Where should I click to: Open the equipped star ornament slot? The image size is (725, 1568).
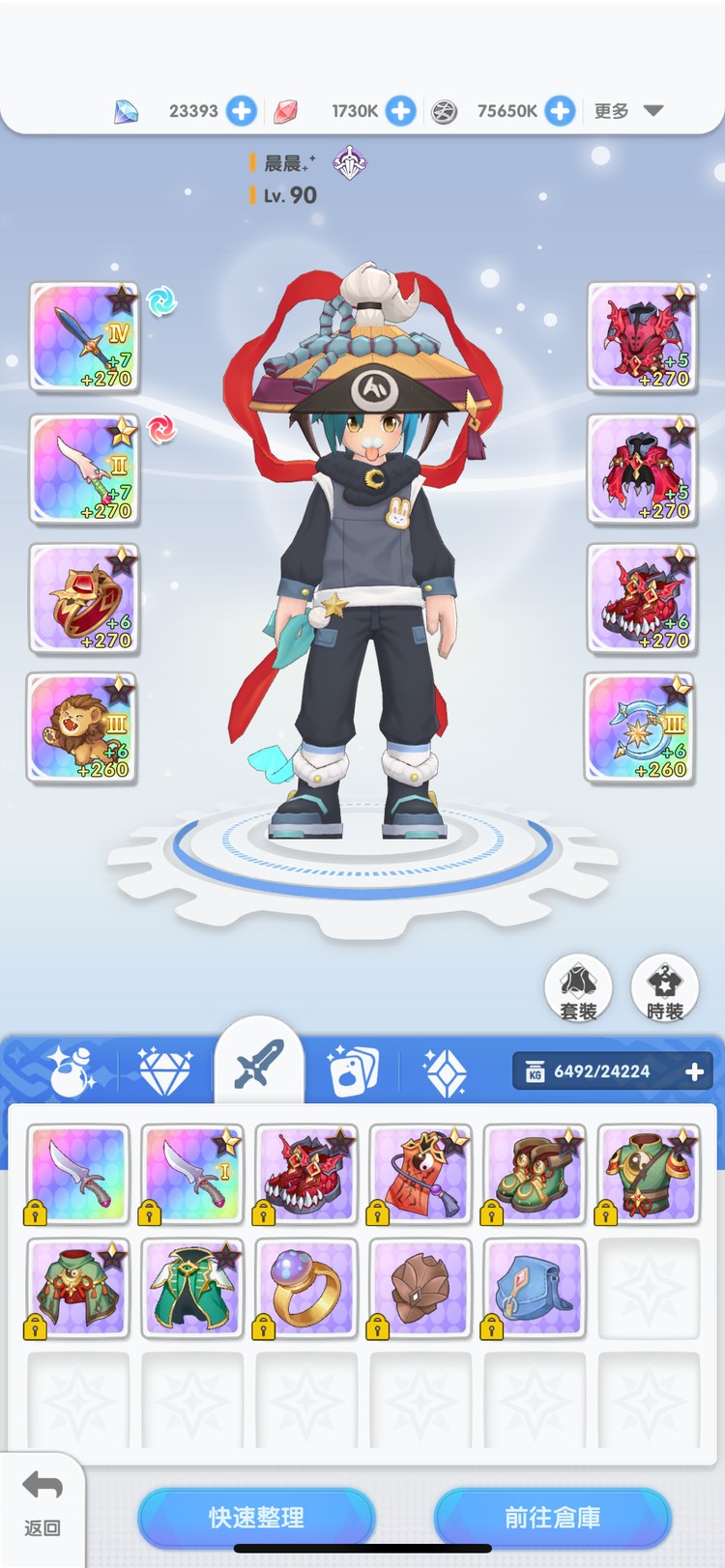click(x=640, y=727)
